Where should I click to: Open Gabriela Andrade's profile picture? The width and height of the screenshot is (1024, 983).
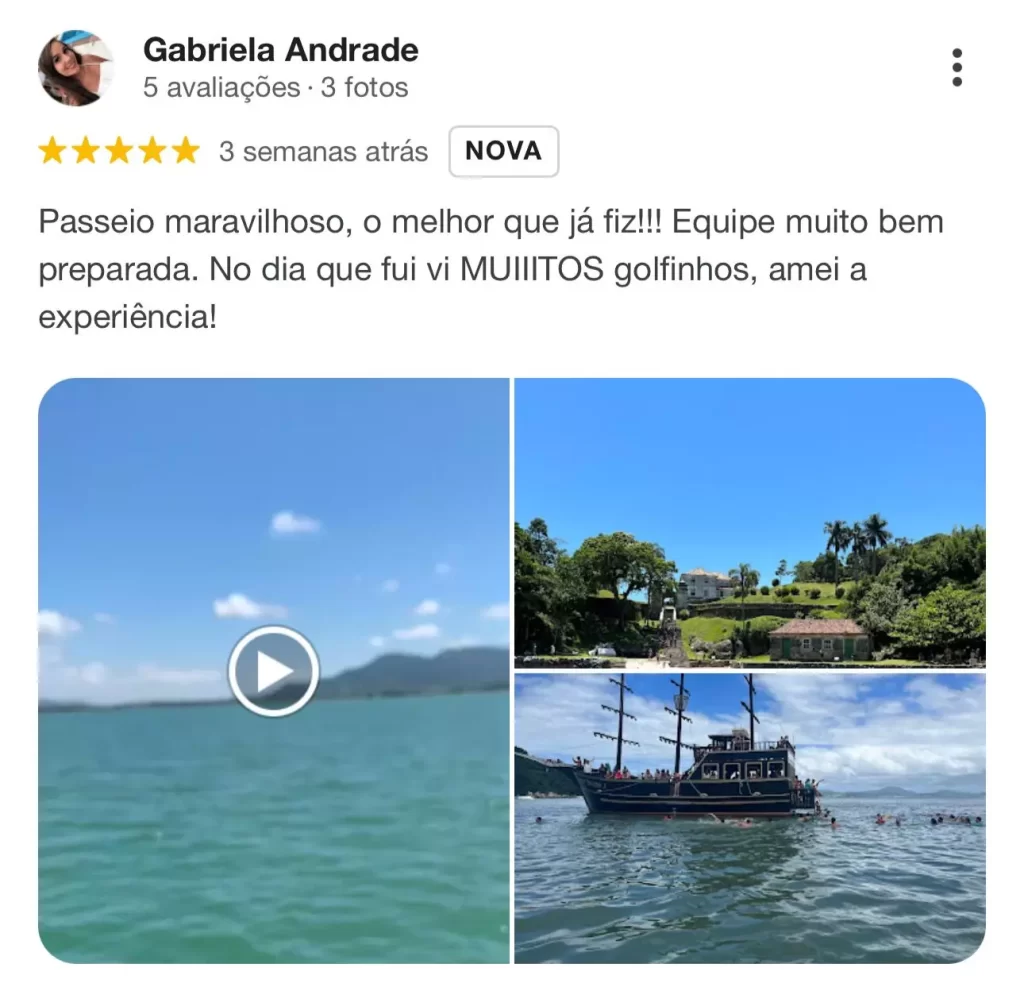[76, 68]
